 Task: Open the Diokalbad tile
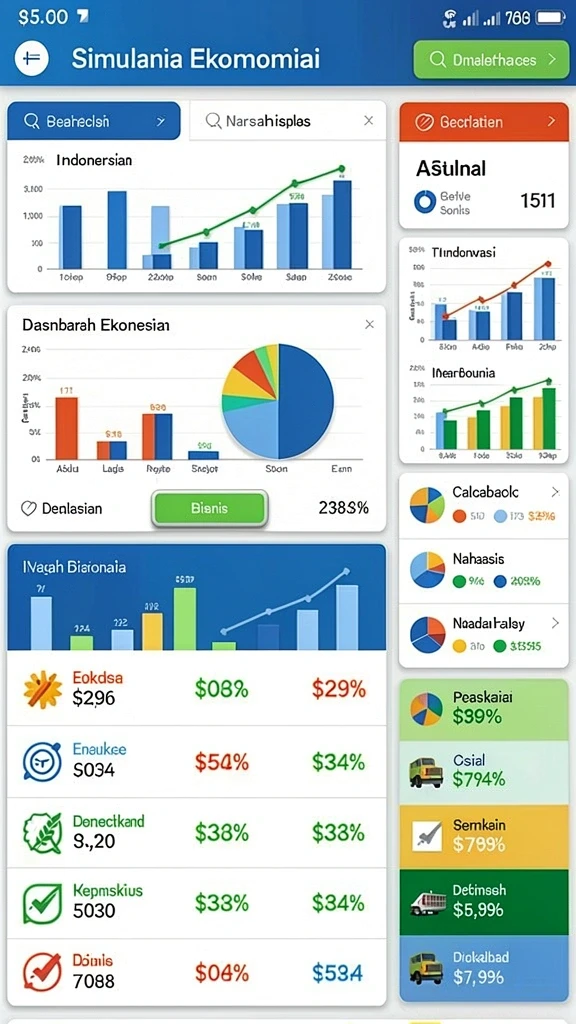(484, 968)
